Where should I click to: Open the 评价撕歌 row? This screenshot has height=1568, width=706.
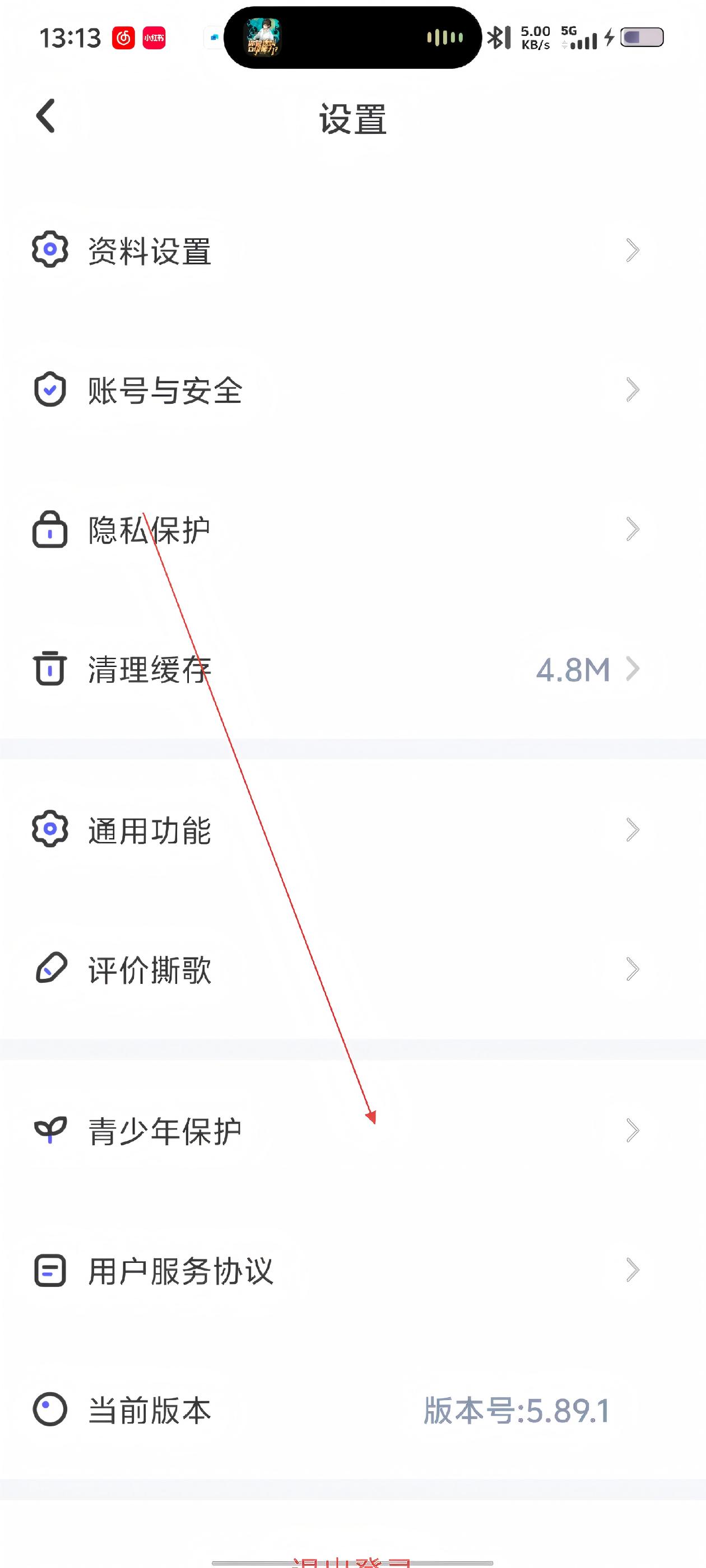click(150, 969)
